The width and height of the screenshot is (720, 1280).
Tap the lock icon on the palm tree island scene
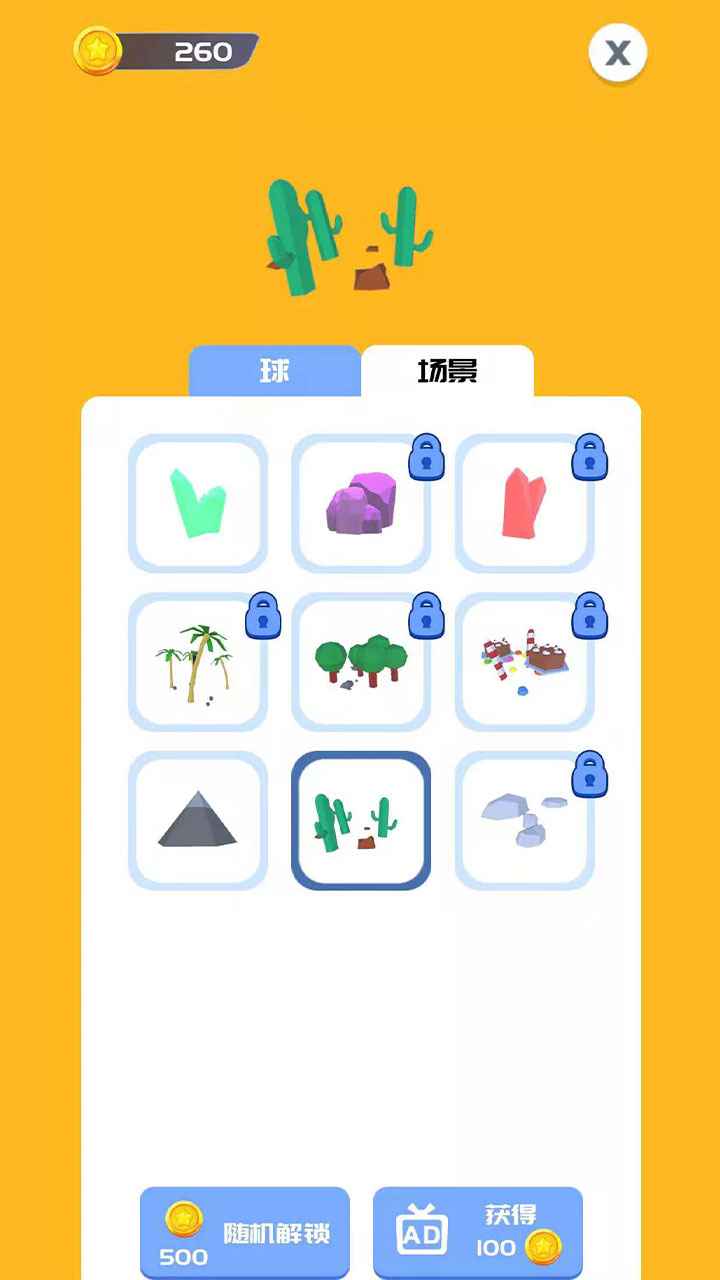coord(263,616)
